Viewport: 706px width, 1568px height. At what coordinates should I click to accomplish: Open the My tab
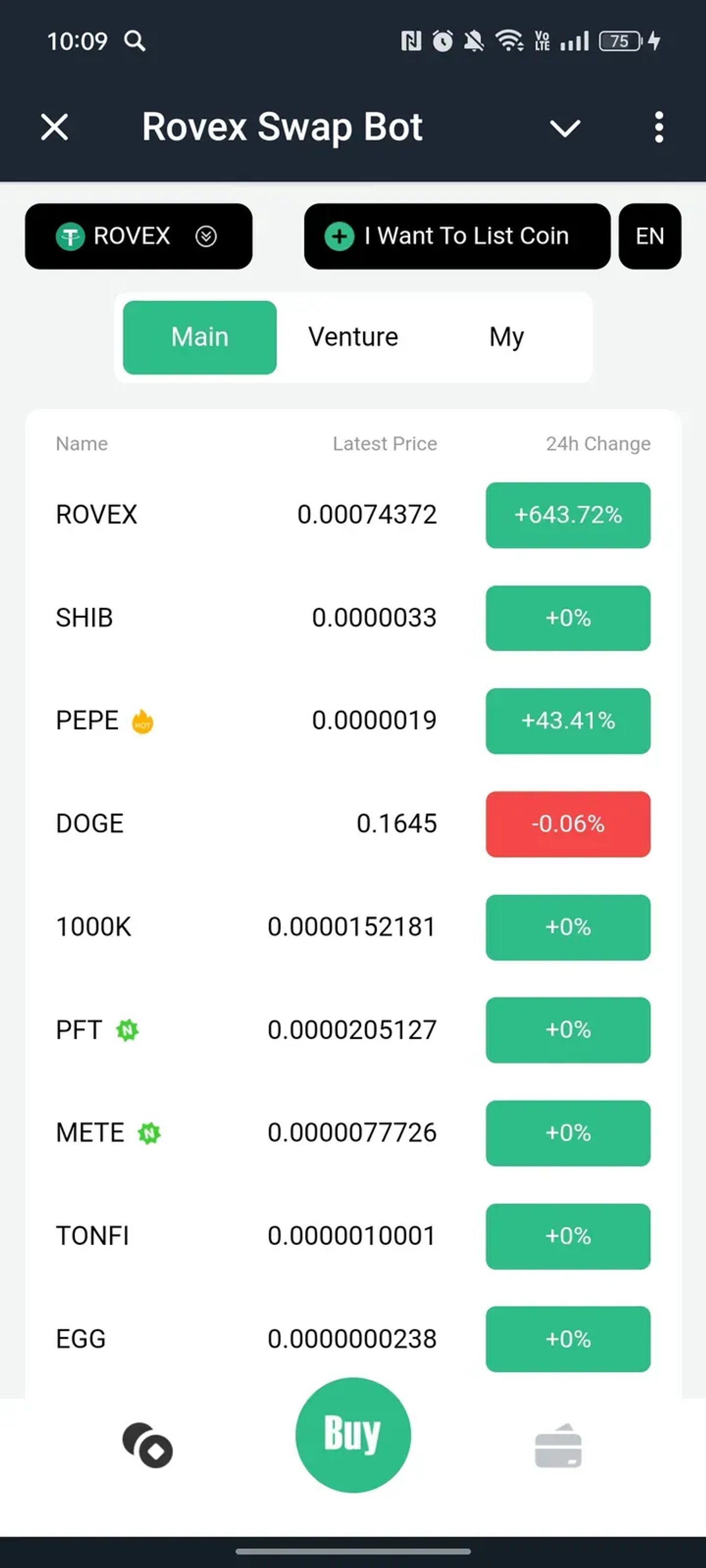click(506, 336)
